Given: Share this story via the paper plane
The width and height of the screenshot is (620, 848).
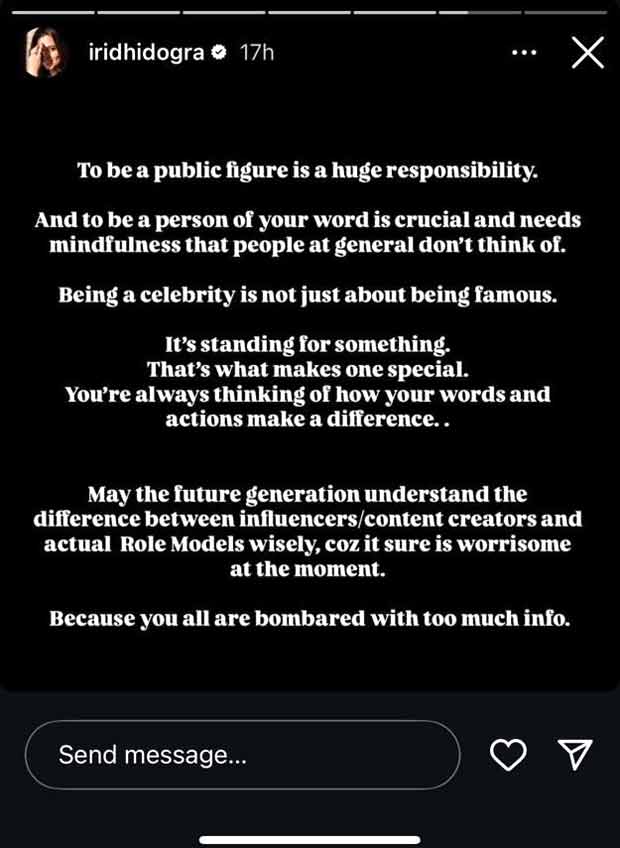Looking at the screenshot, I should tap(576, 755).
